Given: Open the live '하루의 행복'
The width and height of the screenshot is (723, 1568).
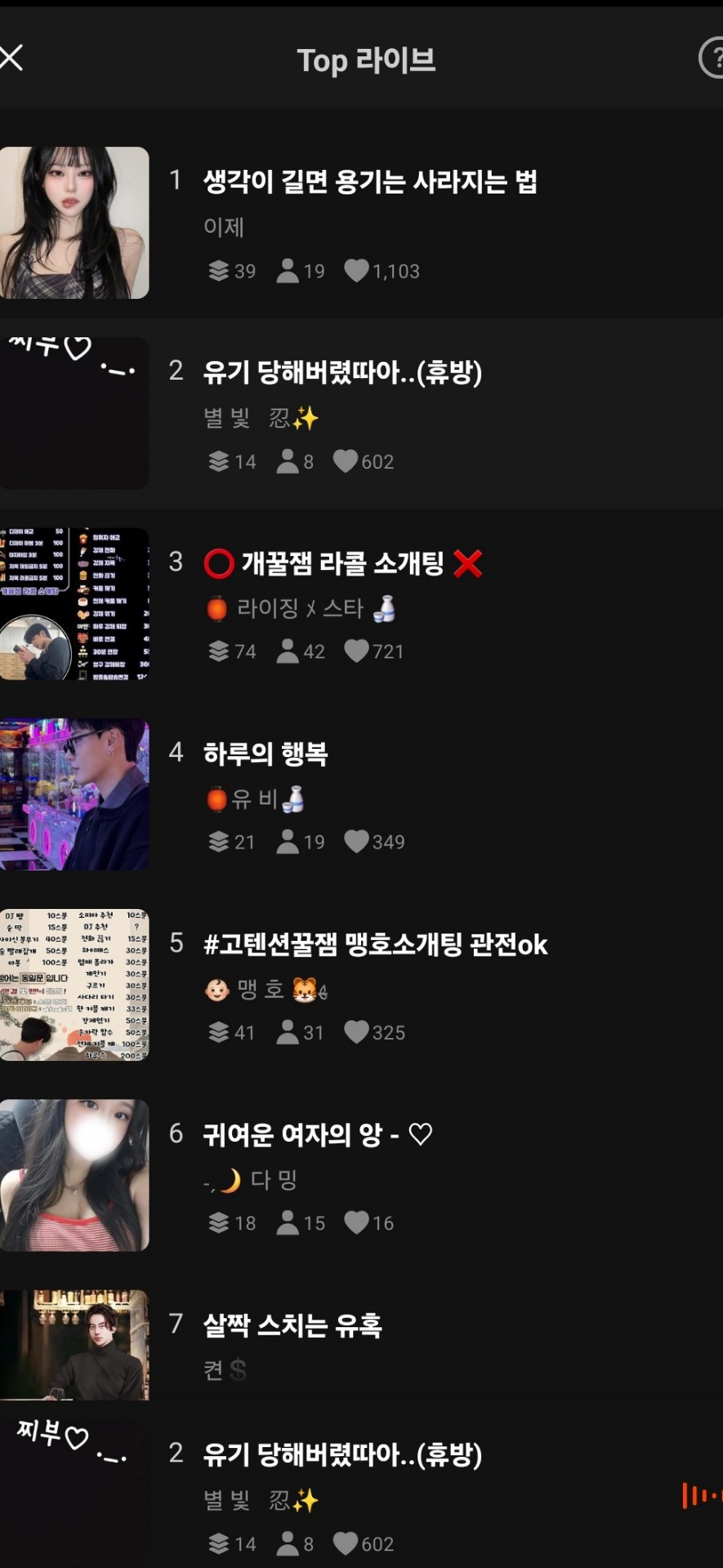Looking at the screenshot, I should click(266, 754).
